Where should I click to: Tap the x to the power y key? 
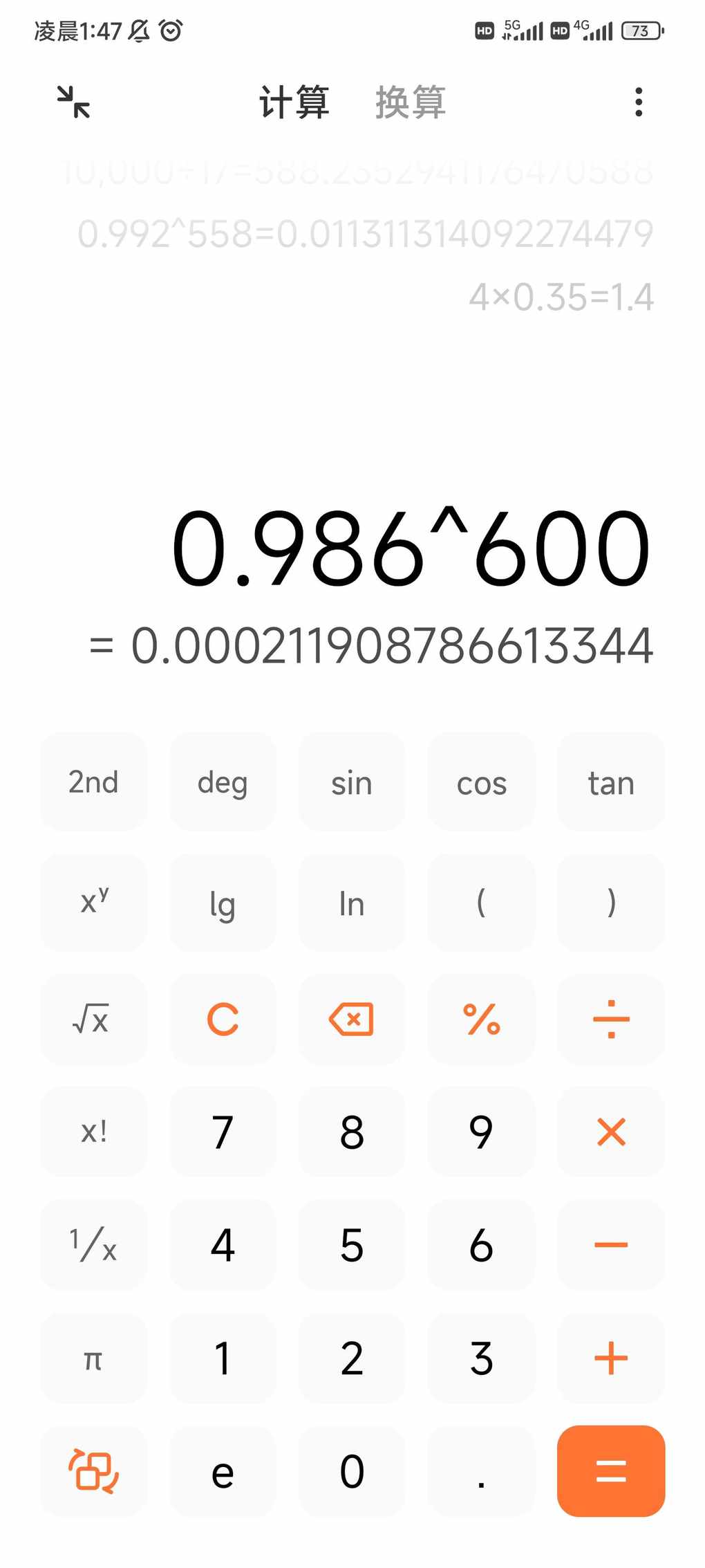93,902
